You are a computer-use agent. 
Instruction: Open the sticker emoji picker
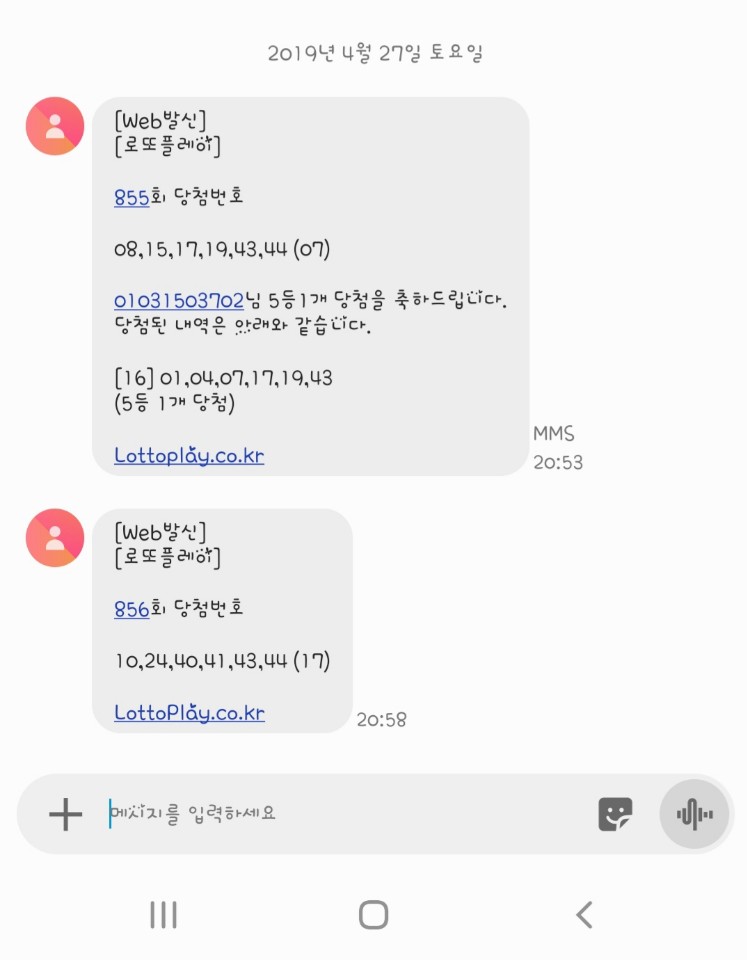click(x=615, y=814)
